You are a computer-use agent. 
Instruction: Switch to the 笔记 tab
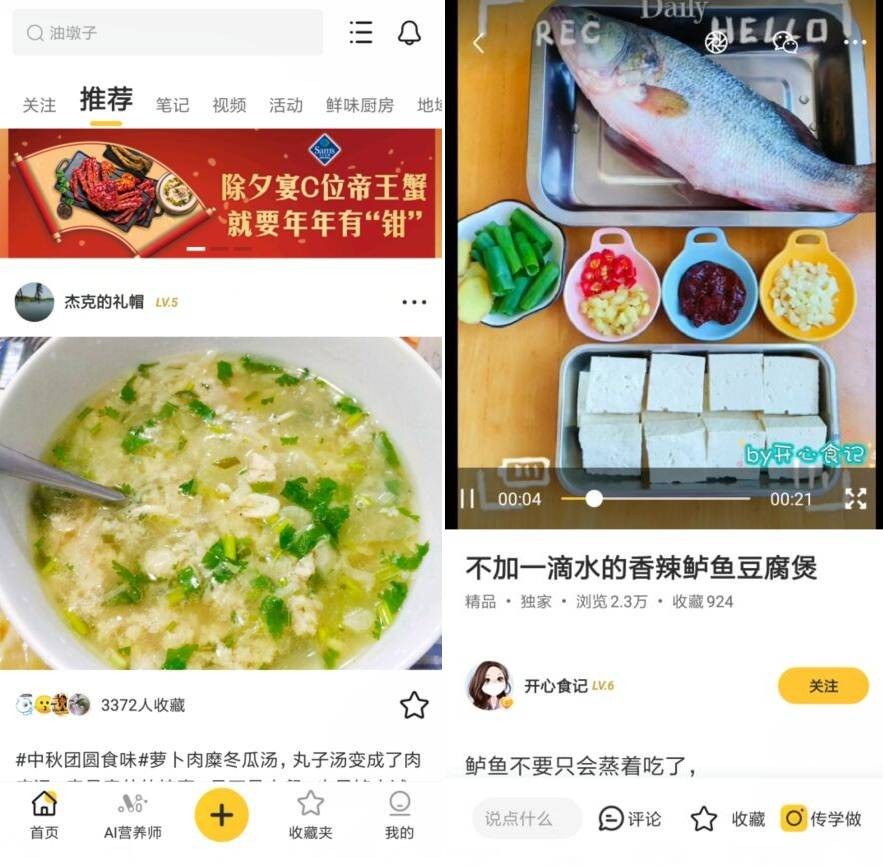172,104
